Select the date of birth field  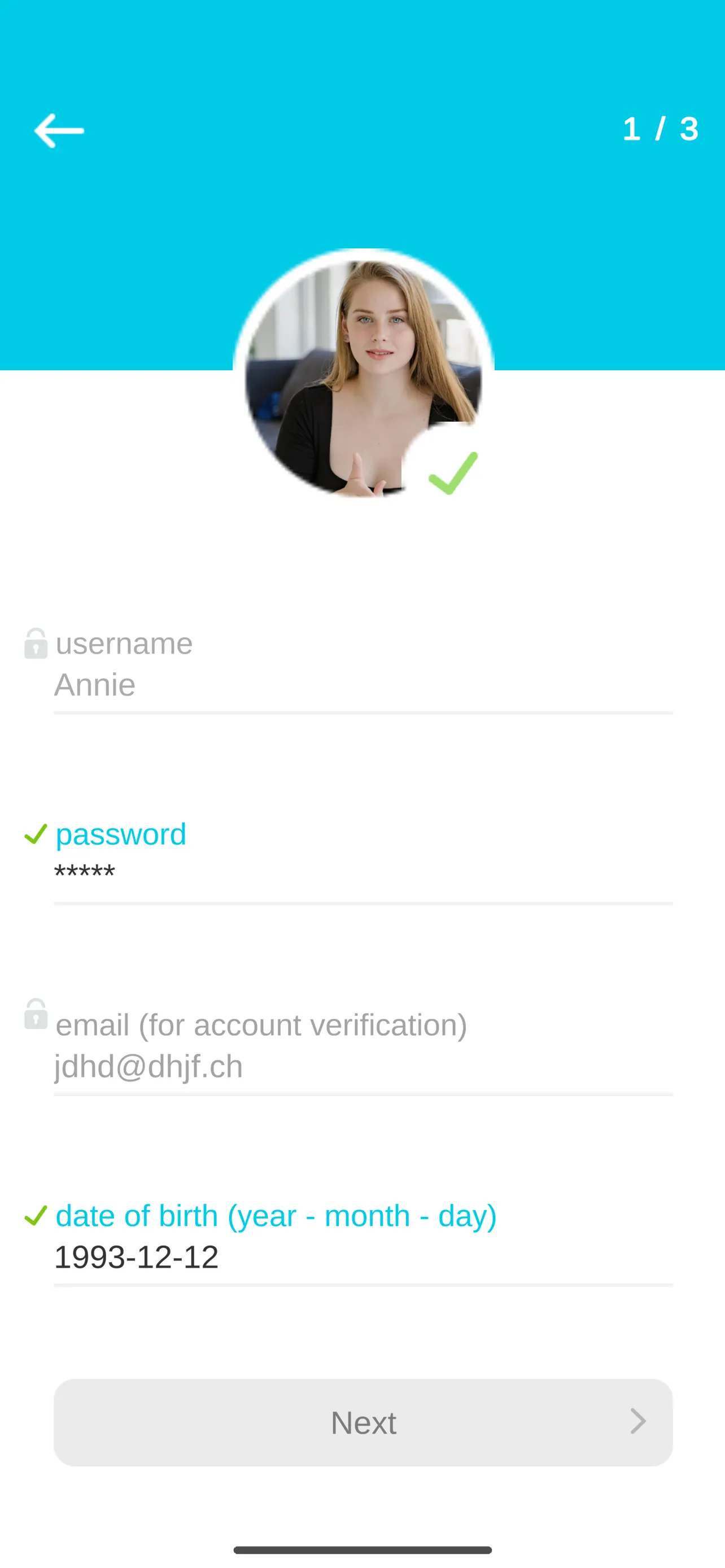click(363, 1256)
